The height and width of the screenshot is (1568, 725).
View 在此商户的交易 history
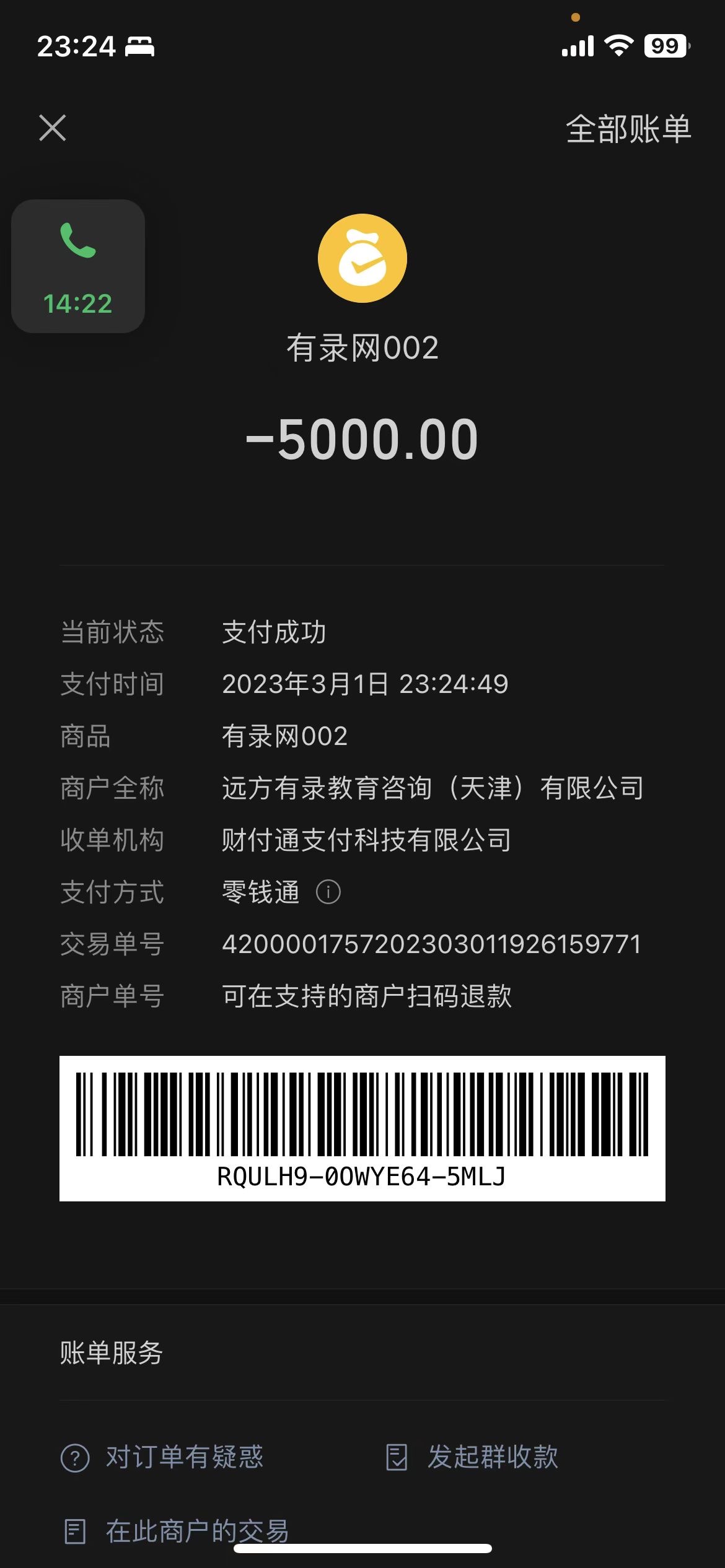pos(177,1531)
